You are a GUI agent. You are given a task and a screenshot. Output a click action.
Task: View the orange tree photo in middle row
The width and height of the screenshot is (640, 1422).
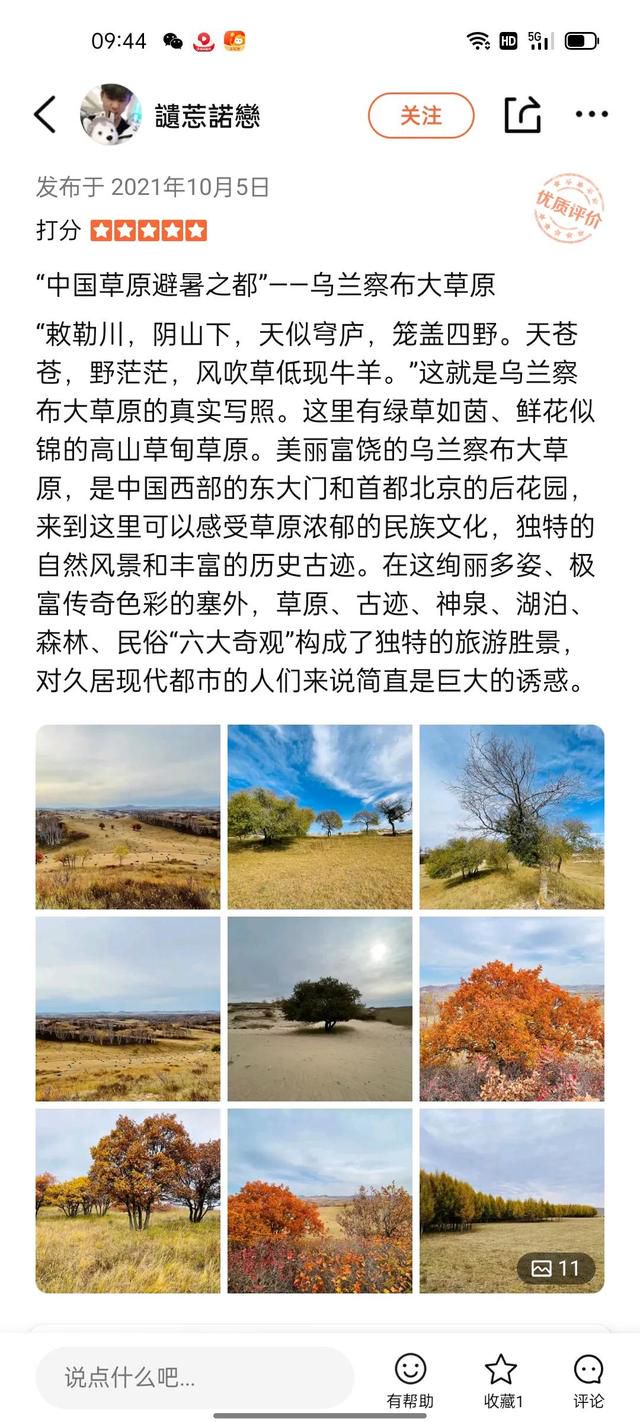[x=512, y=1008]
